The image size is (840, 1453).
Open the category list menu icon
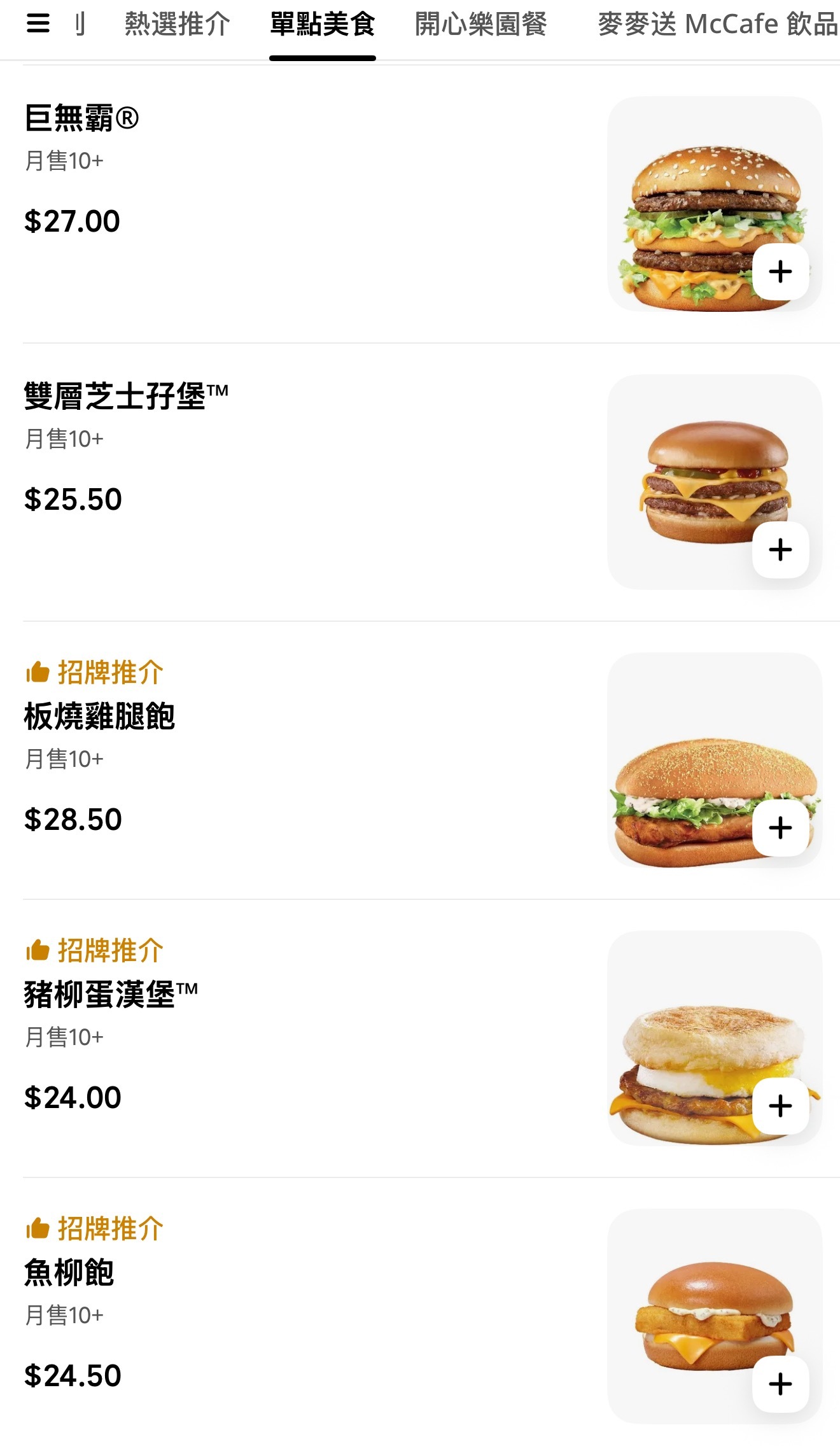(x=38, y=24)
